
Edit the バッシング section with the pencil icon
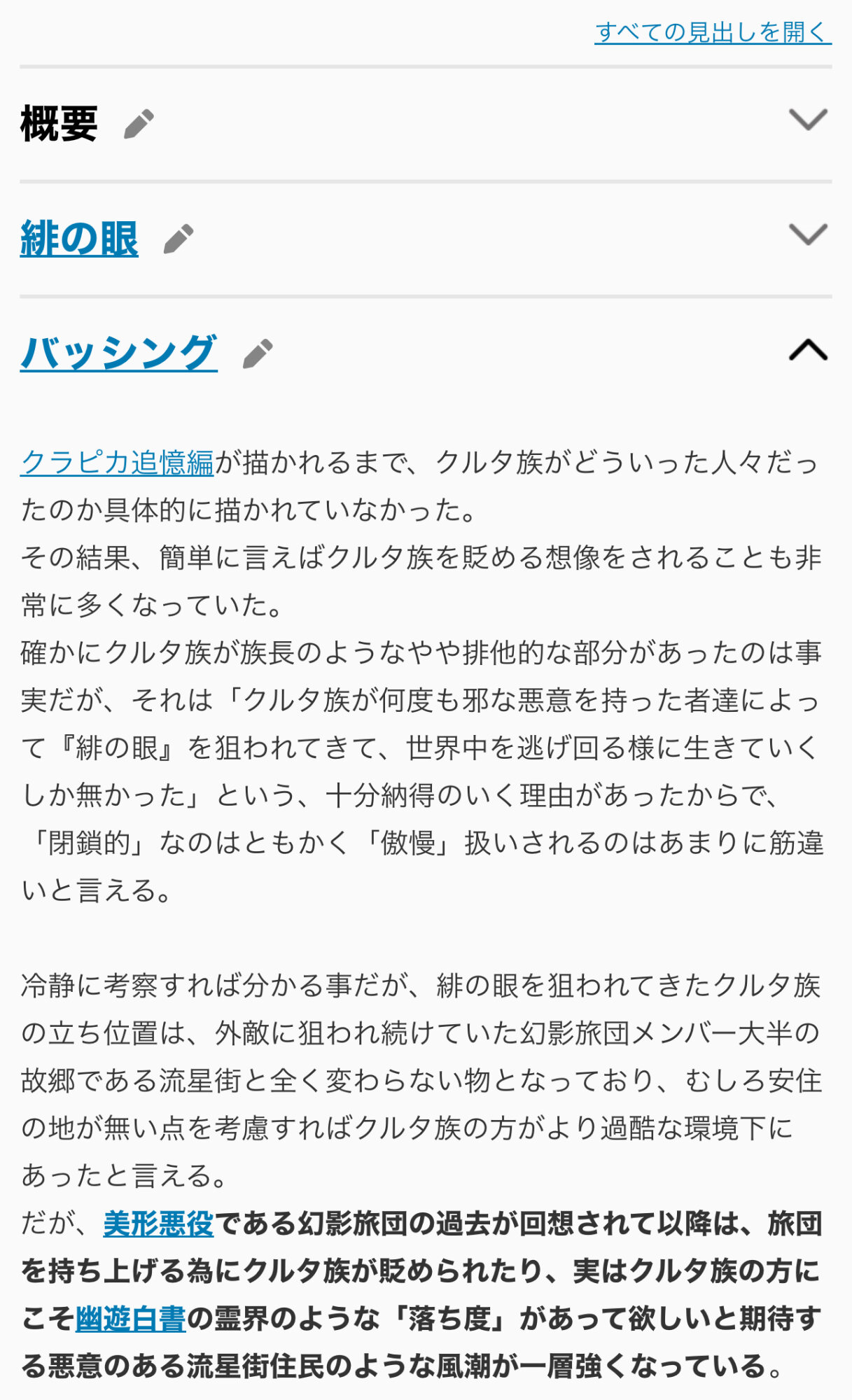tap(258, 353)
